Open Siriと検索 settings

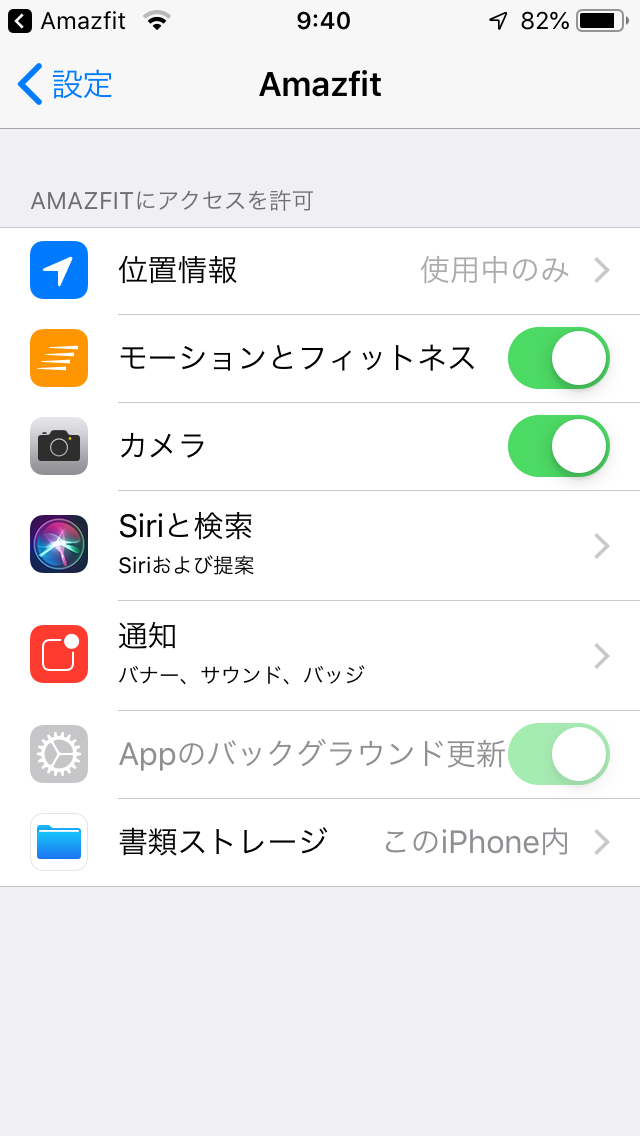(x=320, y=546)
